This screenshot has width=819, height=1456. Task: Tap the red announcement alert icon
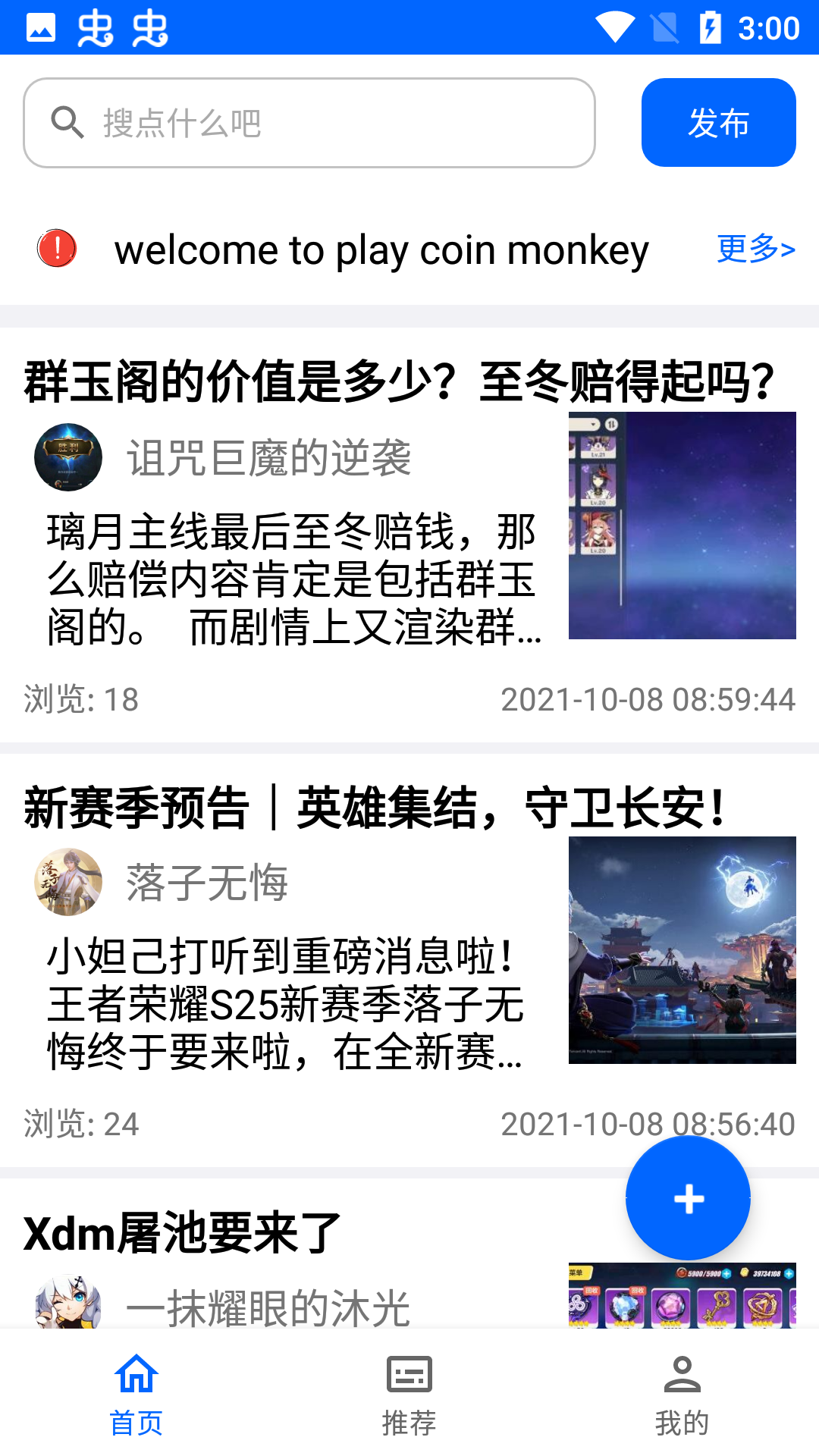[x=57, y=249]
